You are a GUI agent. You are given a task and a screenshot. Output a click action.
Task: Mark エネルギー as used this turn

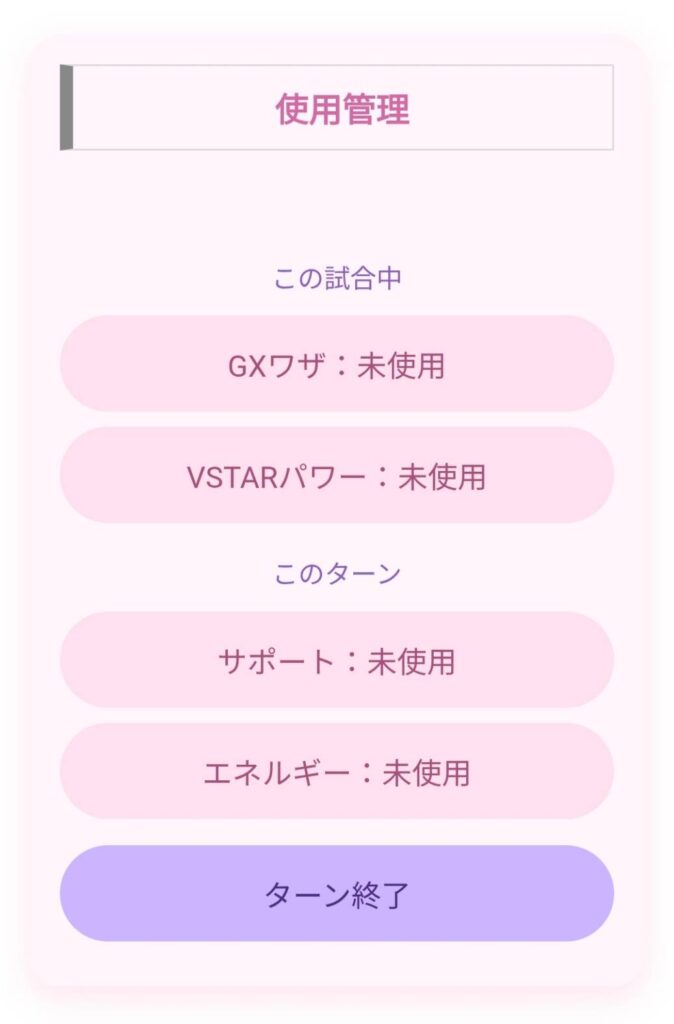click(x=336, y=772)
